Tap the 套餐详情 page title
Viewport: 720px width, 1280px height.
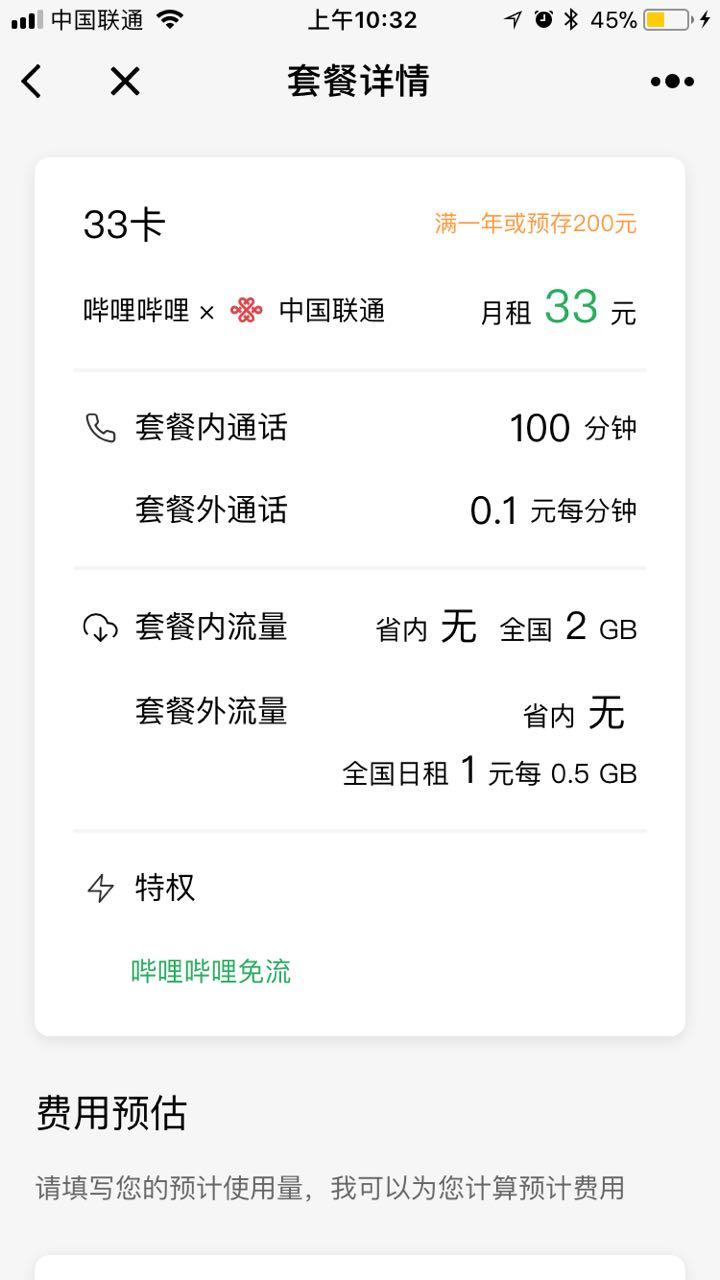360,82
